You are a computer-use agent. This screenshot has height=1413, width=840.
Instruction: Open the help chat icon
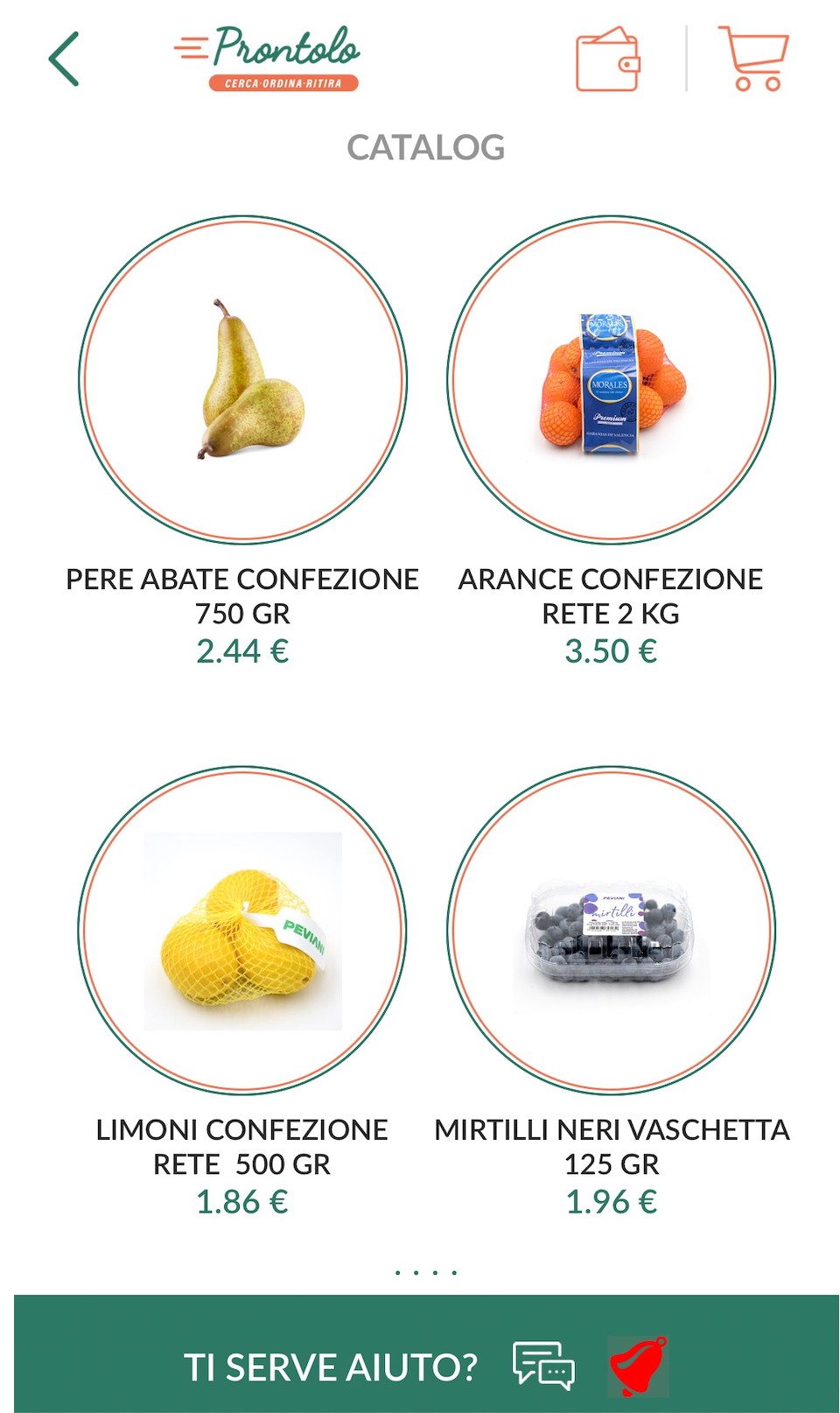click(x=543, y=1365)
